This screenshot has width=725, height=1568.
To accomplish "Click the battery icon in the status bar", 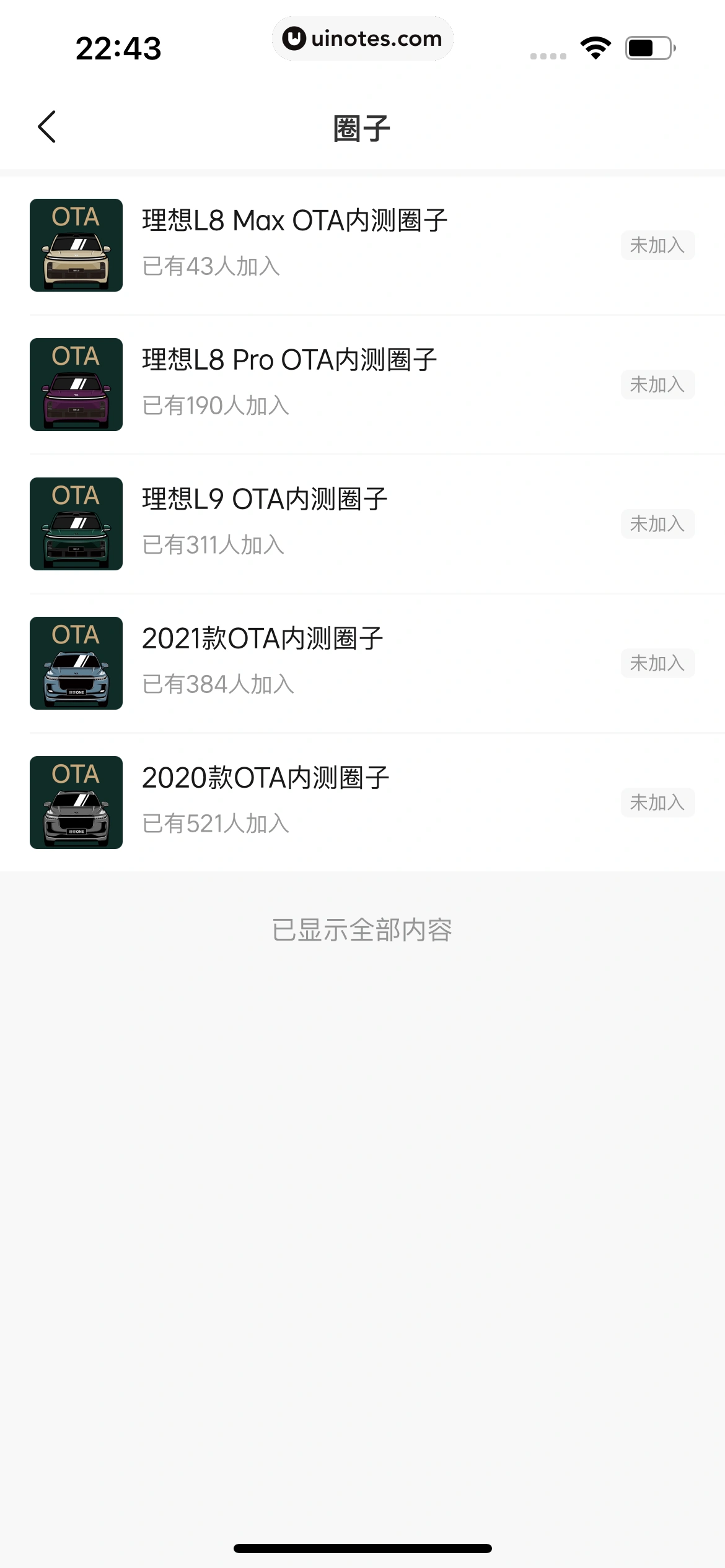I will (648, 46).
